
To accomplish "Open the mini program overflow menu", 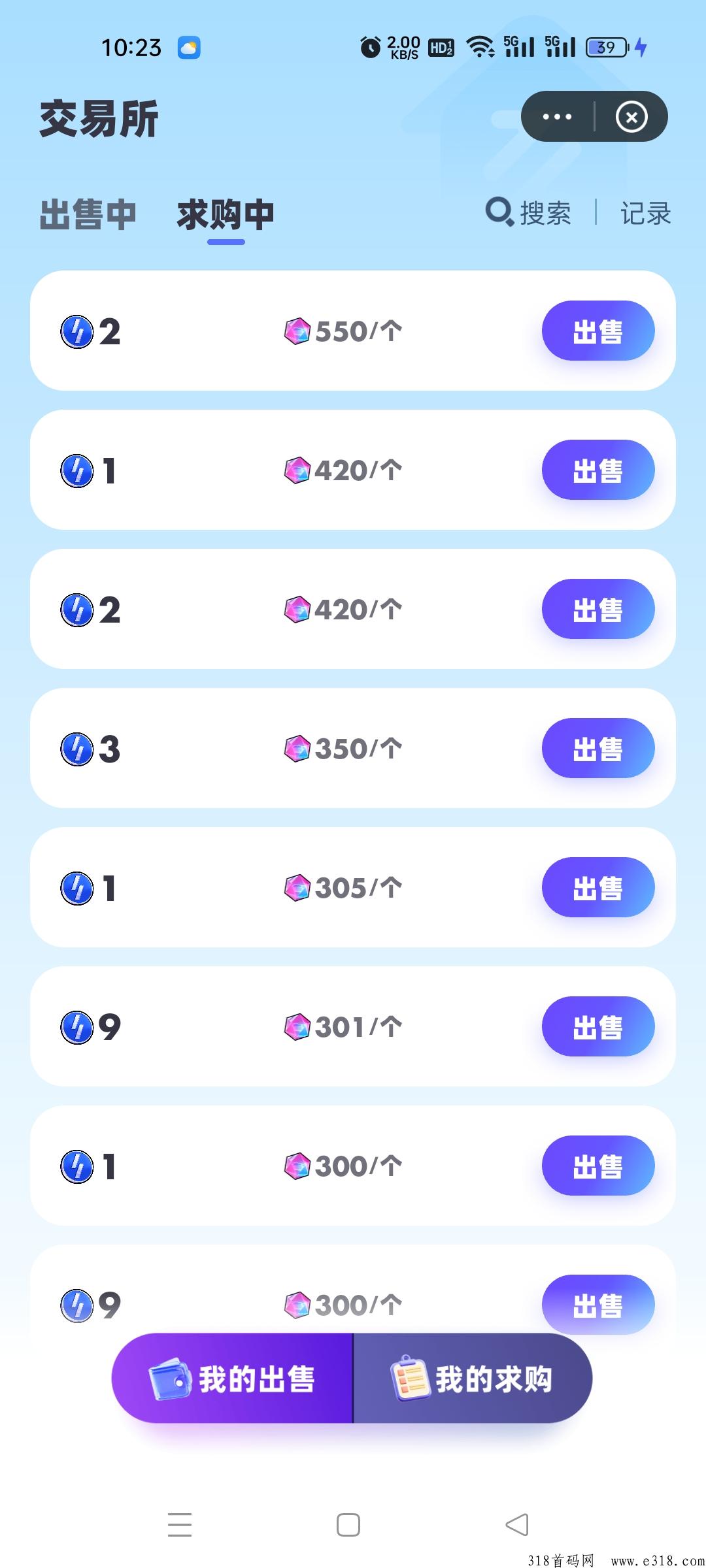I will pos(557,117).
